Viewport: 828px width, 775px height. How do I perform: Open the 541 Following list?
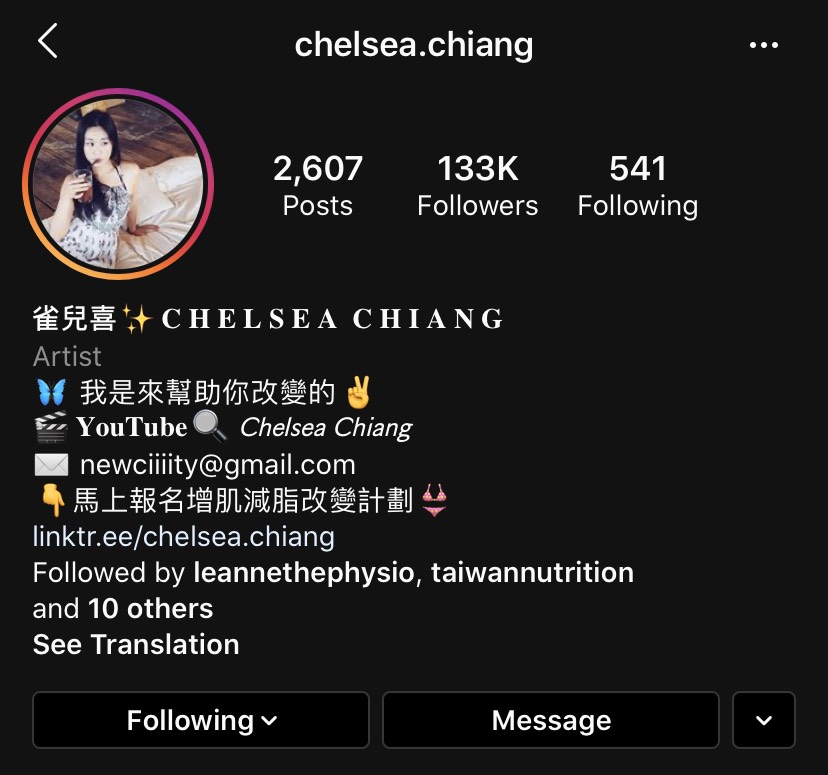[637, 185]
